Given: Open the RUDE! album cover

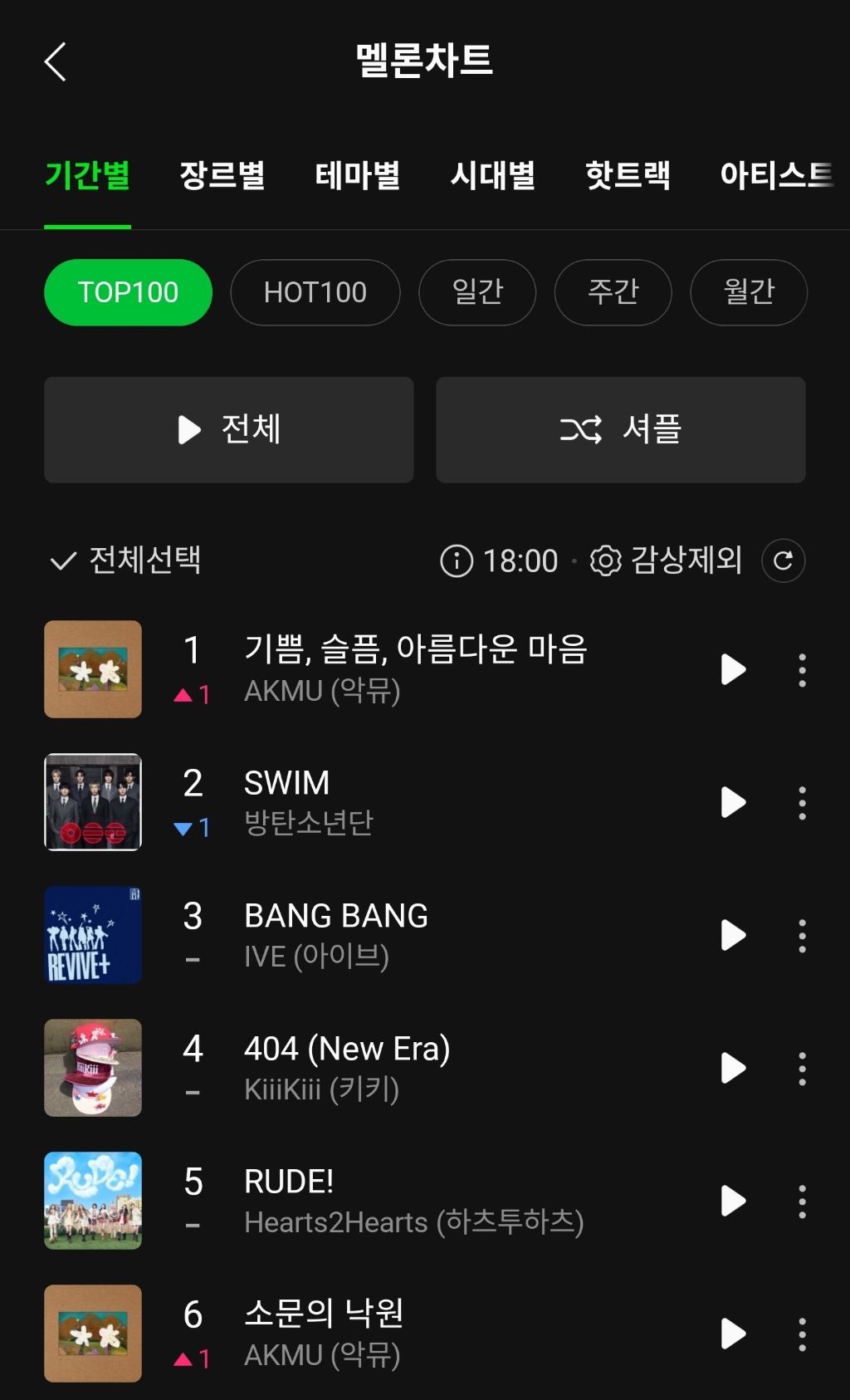Looking at the screenshot, I should pyautogui.click(x=93, y=1201).
